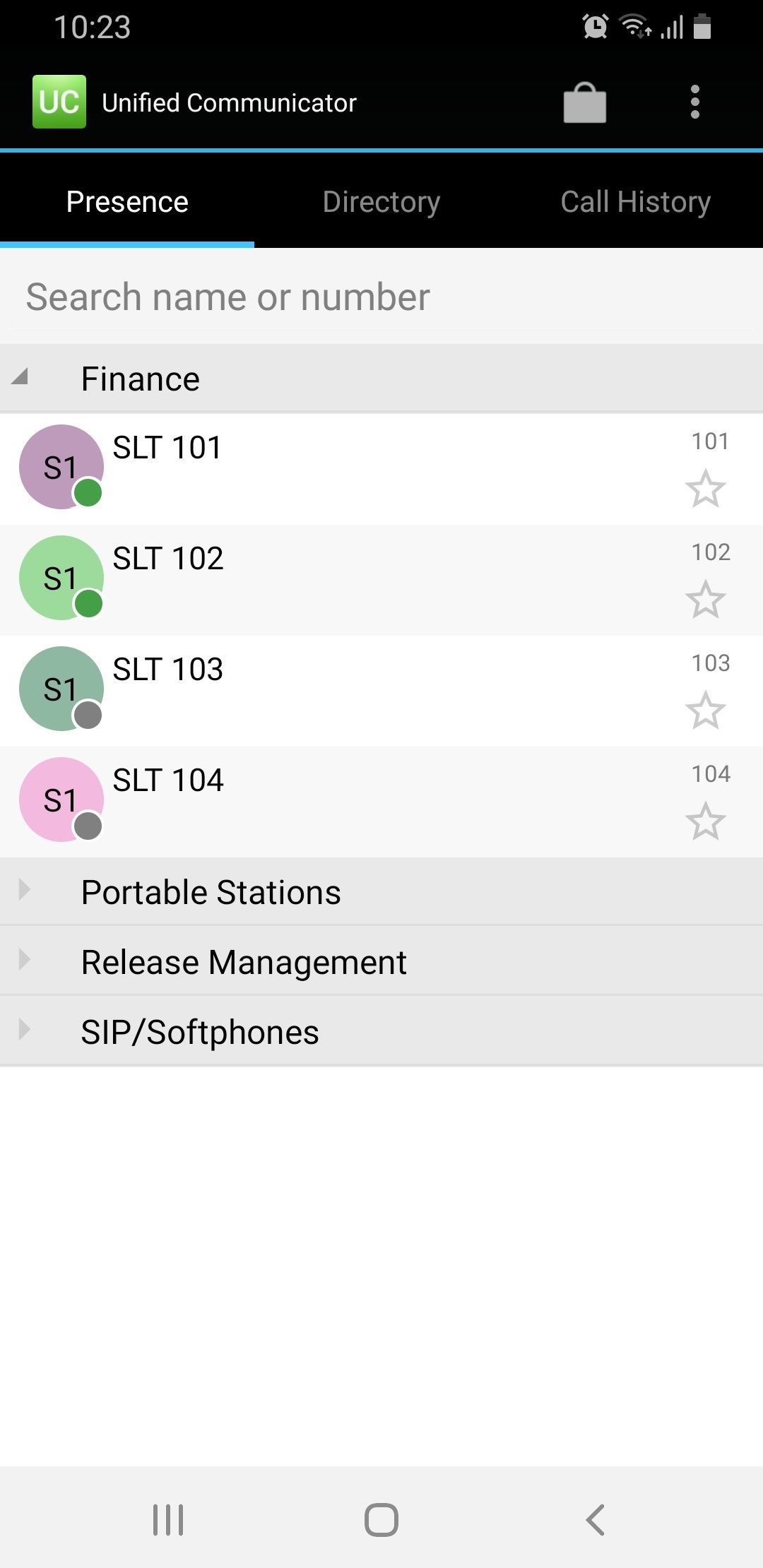
Task: Open contact SLT 103
Action: point(381,691)
